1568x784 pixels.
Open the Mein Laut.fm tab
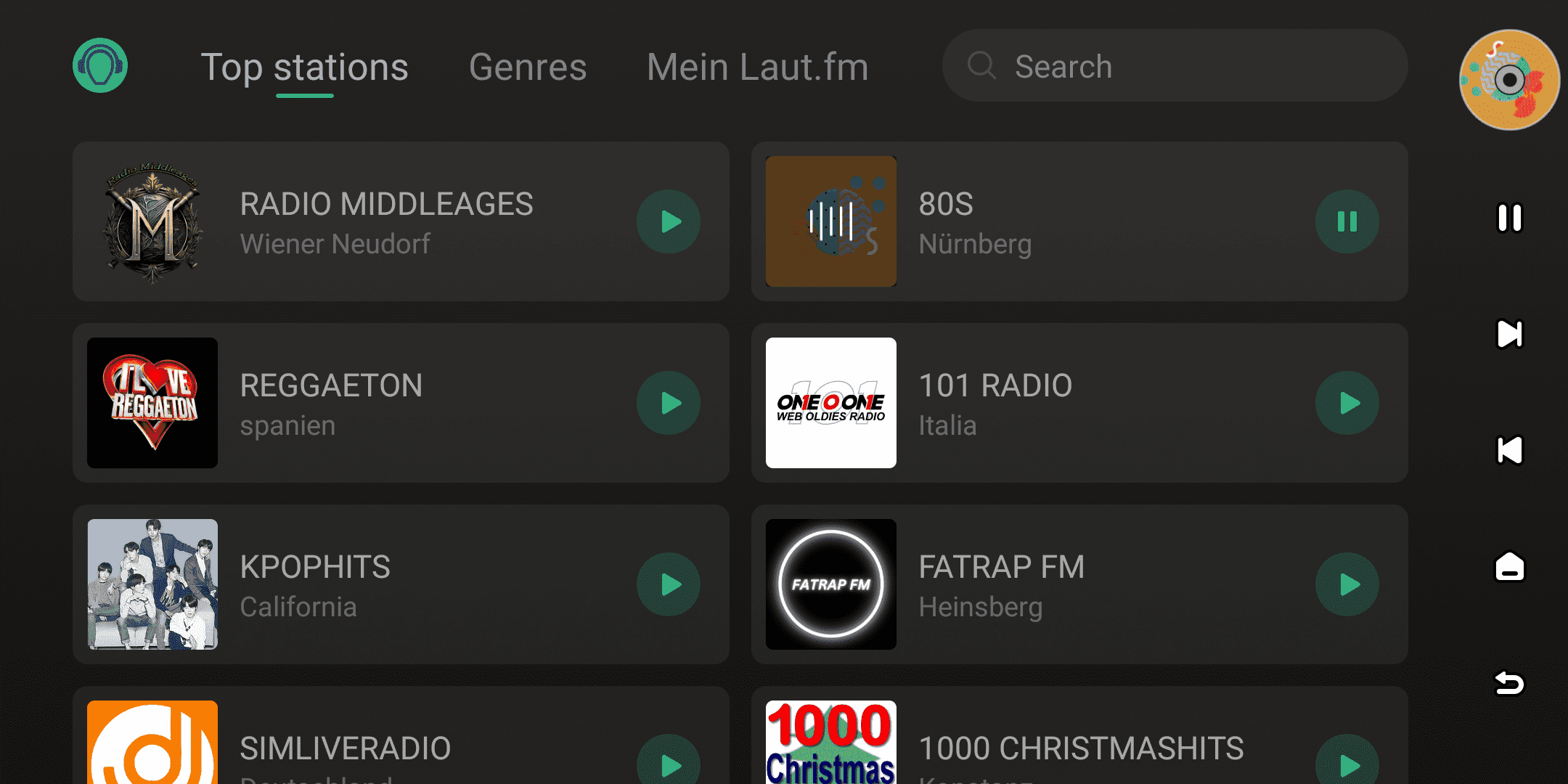757,67
